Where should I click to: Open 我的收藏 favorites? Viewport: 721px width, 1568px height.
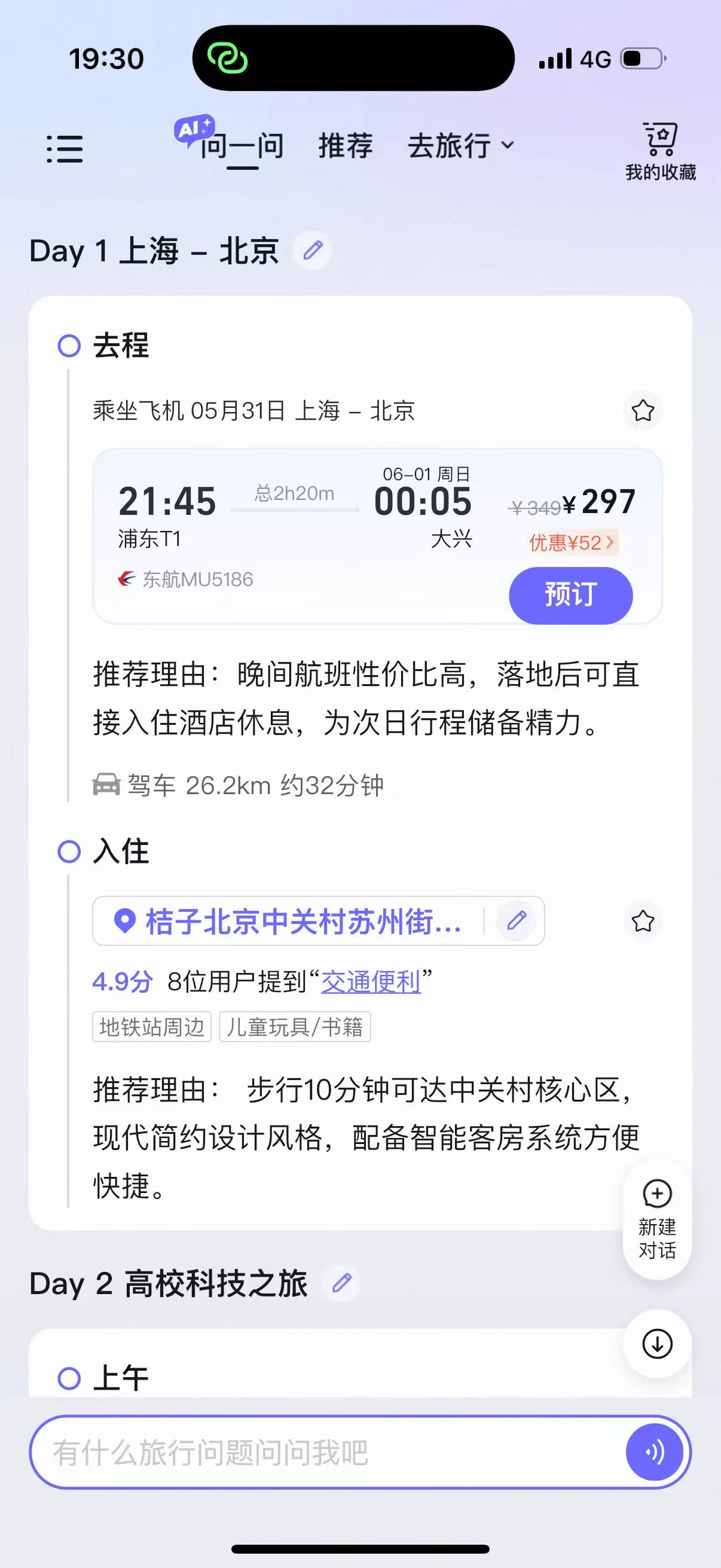(660, 151)
